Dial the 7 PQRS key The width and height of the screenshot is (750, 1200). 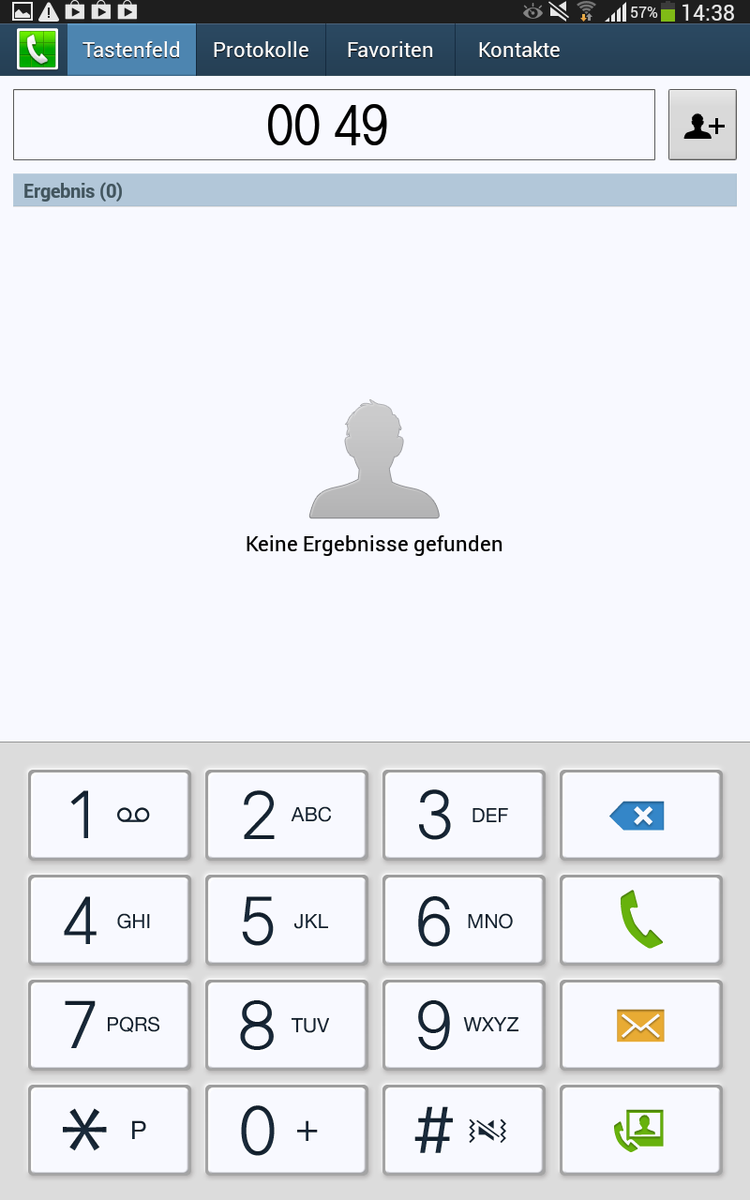tap(109, 1025)
